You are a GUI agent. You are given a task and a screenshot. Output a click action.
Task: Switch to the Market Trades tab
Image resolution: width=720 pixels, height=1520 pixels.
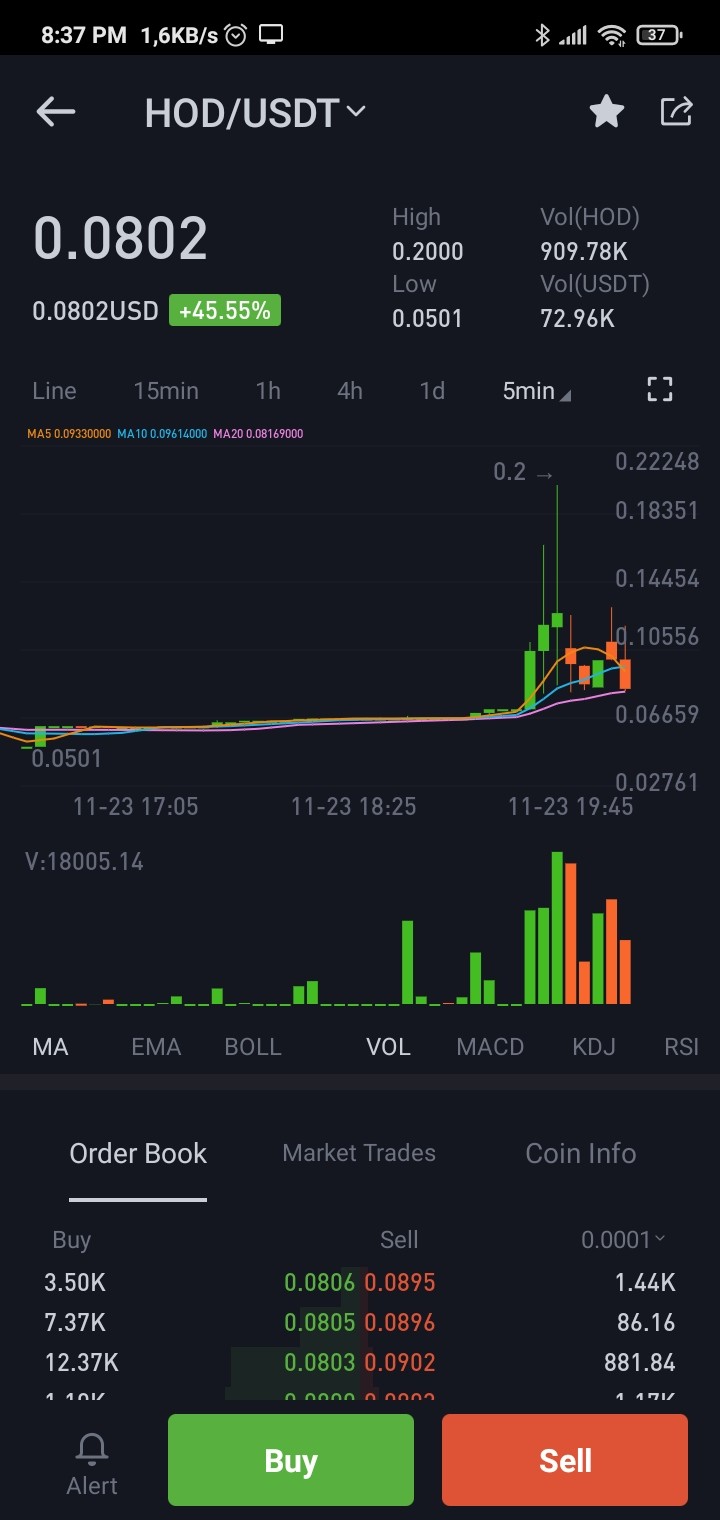click(359, 1153)
